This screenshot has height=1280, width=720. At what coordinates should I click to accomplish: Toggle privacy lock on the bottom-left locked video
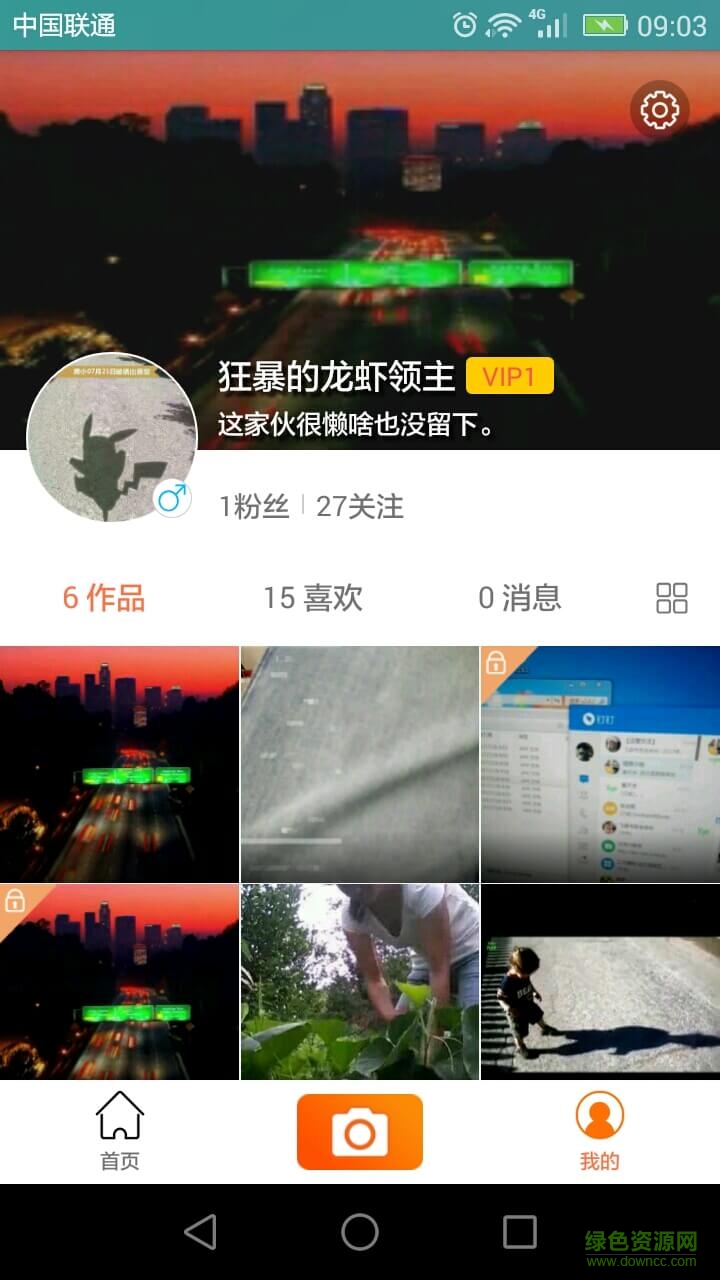pyautogui.click(x=18, y=902)
